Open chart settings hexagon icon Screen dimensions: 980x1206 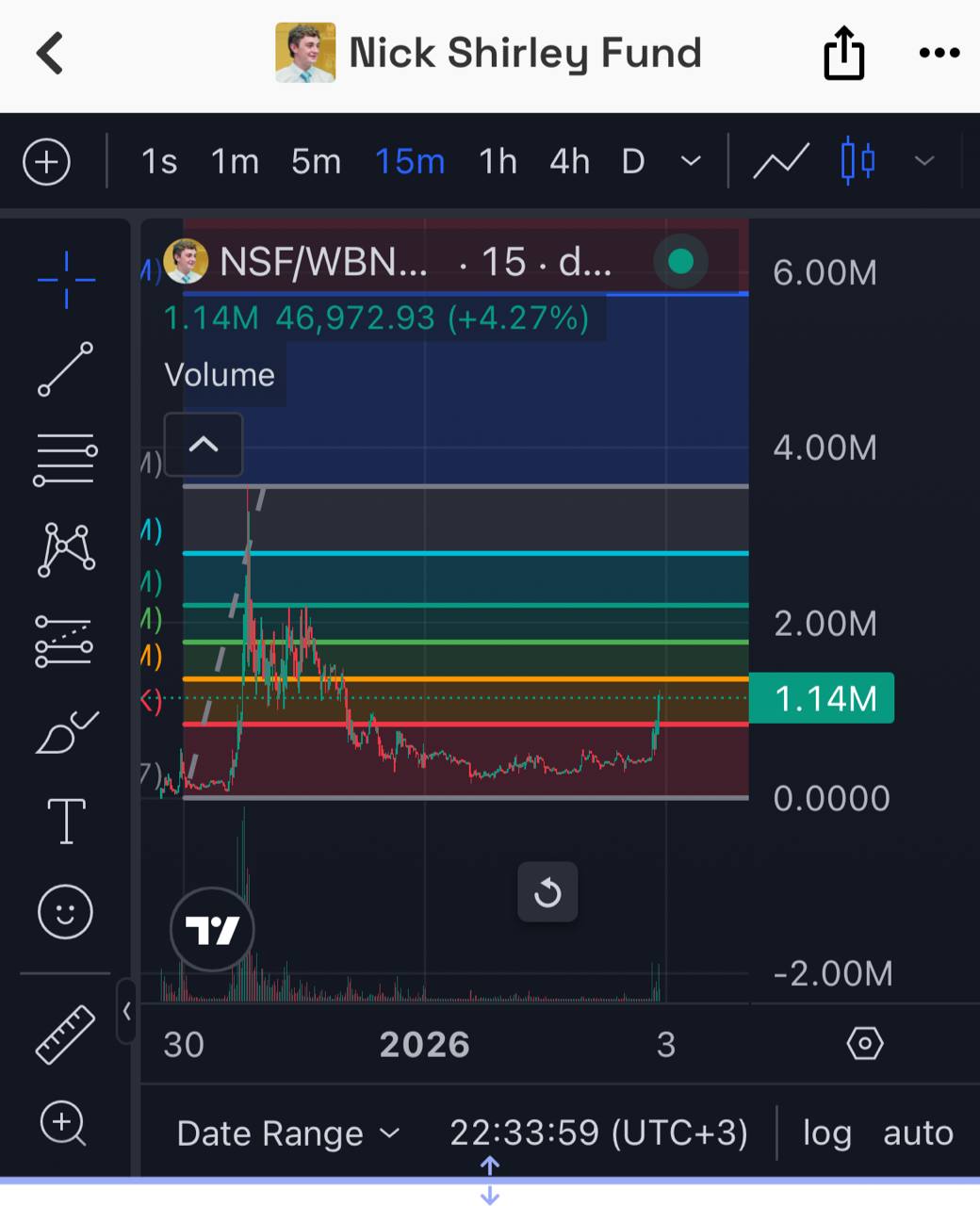(x=864, y=1044)
